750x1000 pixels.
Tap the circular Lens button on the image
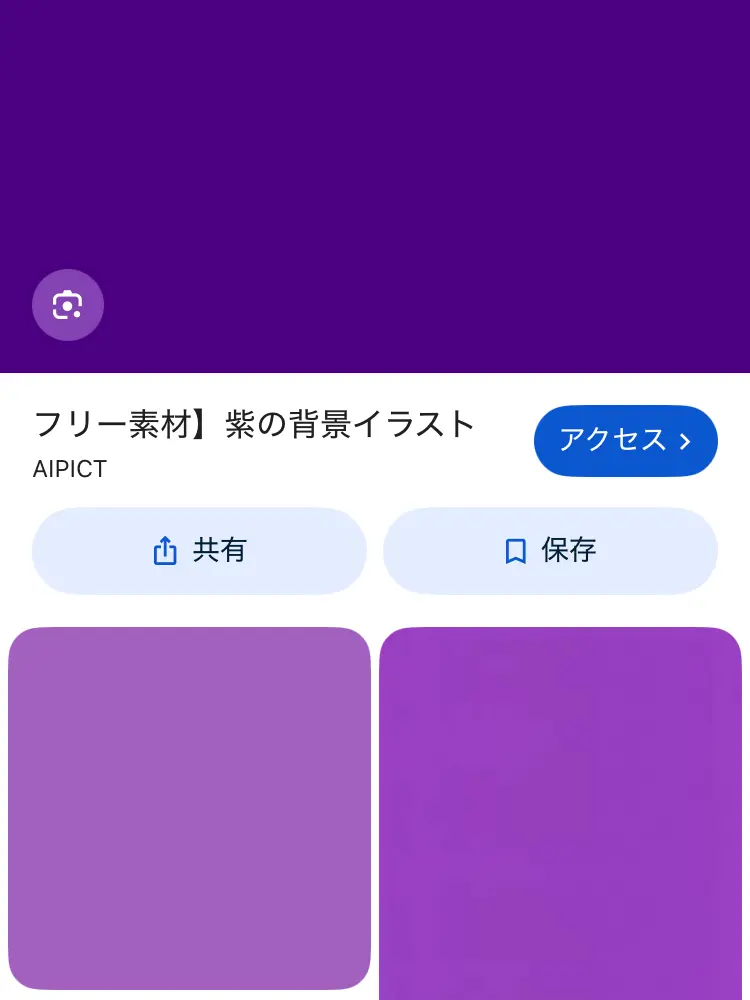click(68, 305)
